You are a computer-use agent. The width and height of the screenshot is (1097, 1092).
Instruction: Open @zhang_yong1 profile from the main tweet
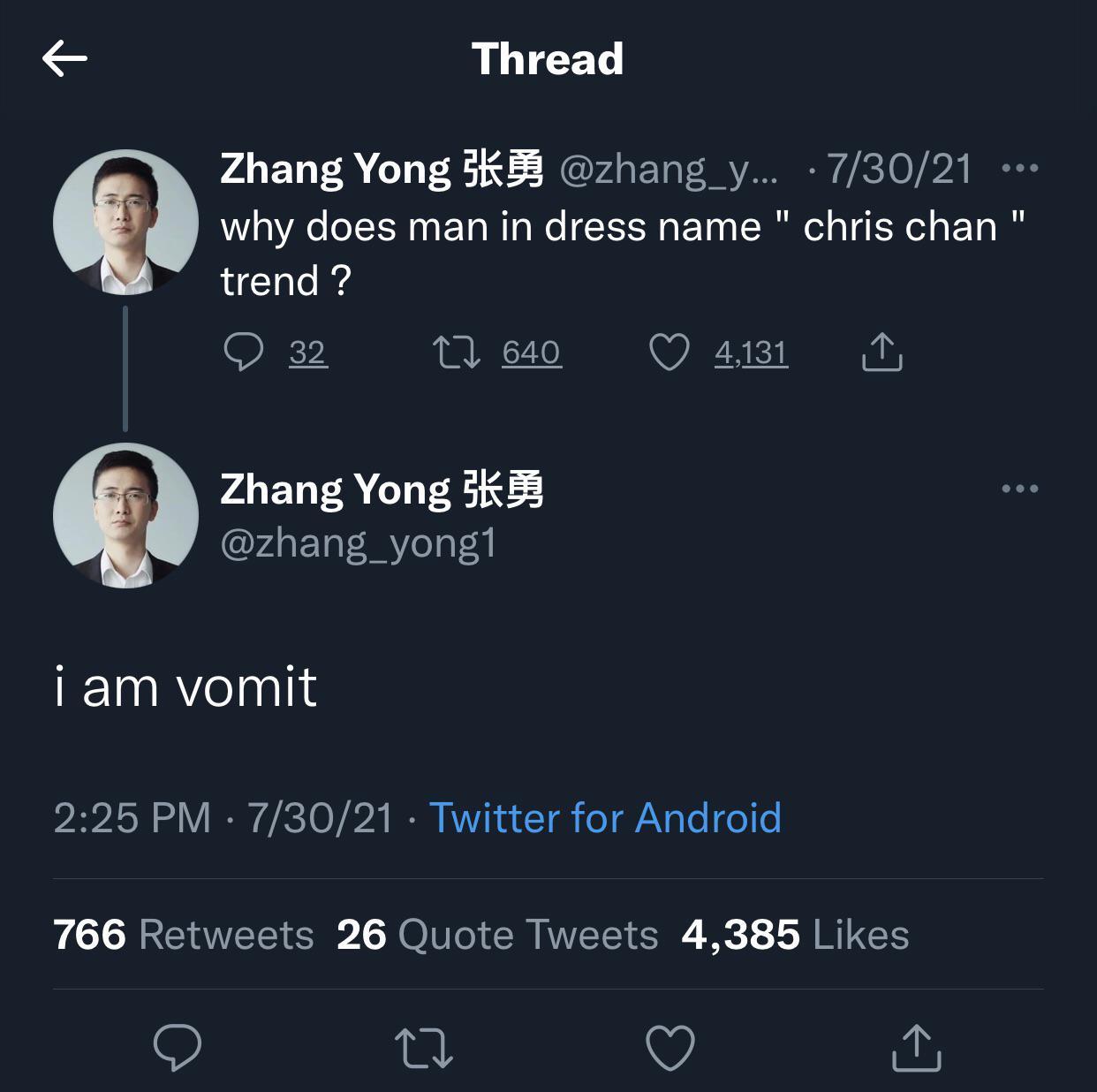(358, 543)
